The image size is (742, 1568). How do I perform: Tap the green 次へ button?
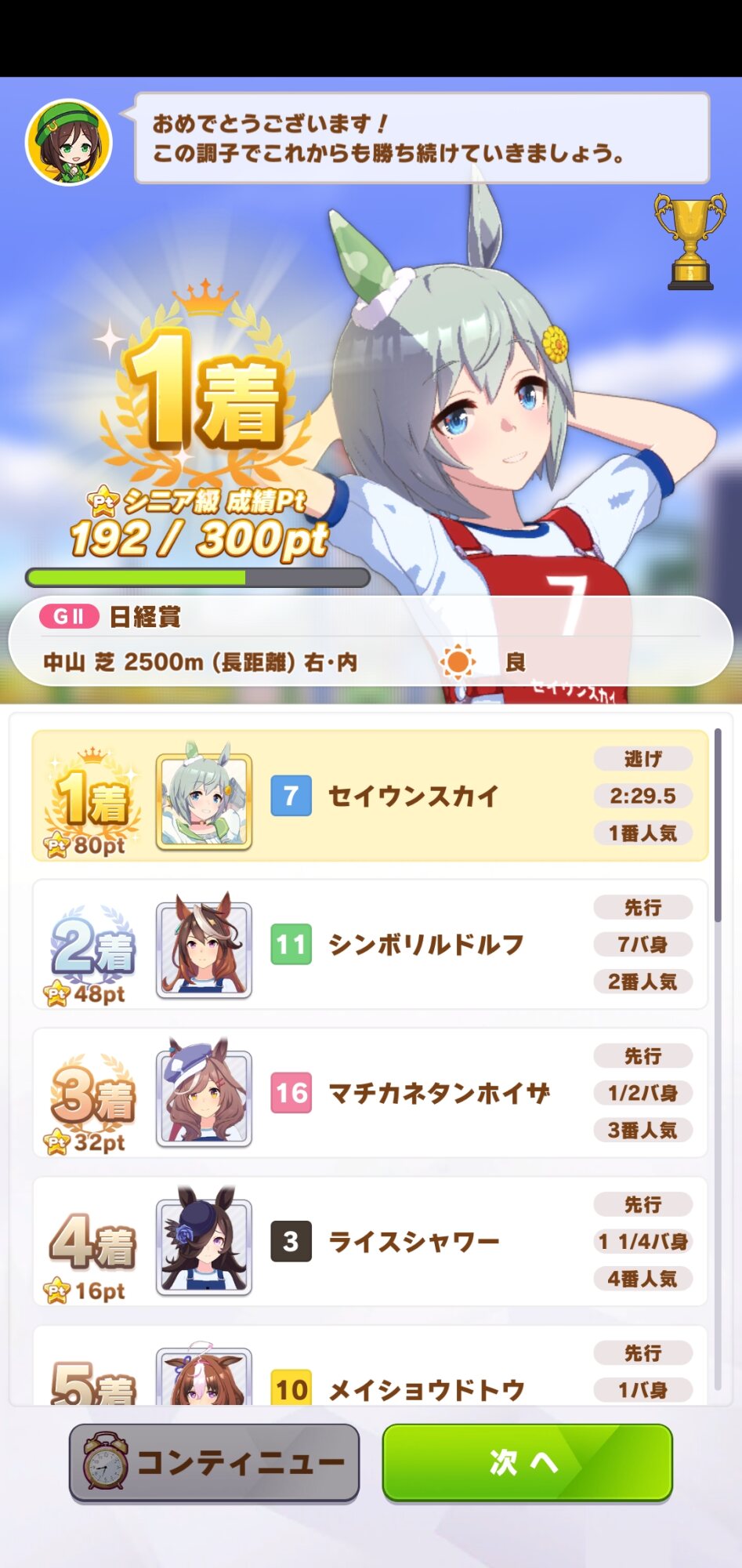click(527, 1461)
